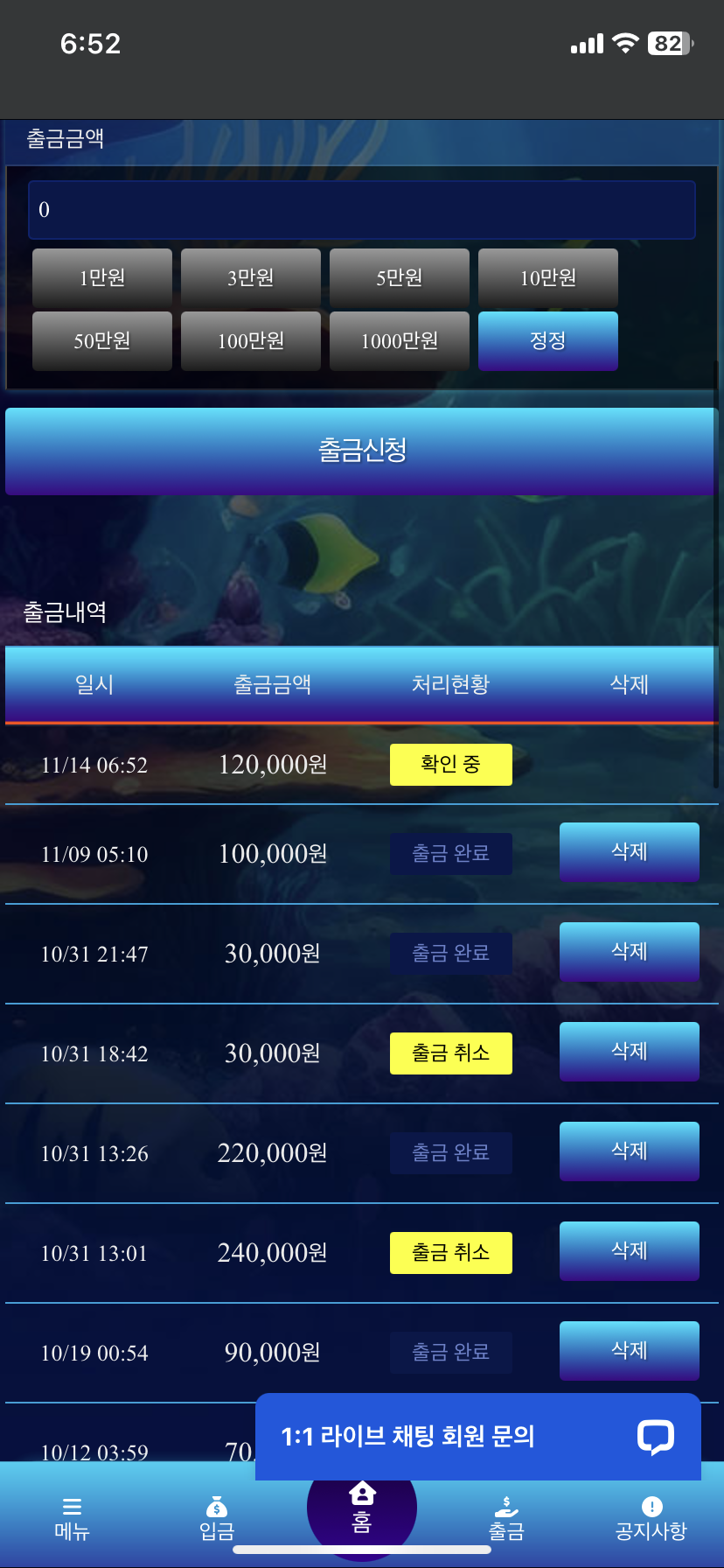Switch to the 입금 deposit tab
The image size is (724, 1568).
point(217,1519)
